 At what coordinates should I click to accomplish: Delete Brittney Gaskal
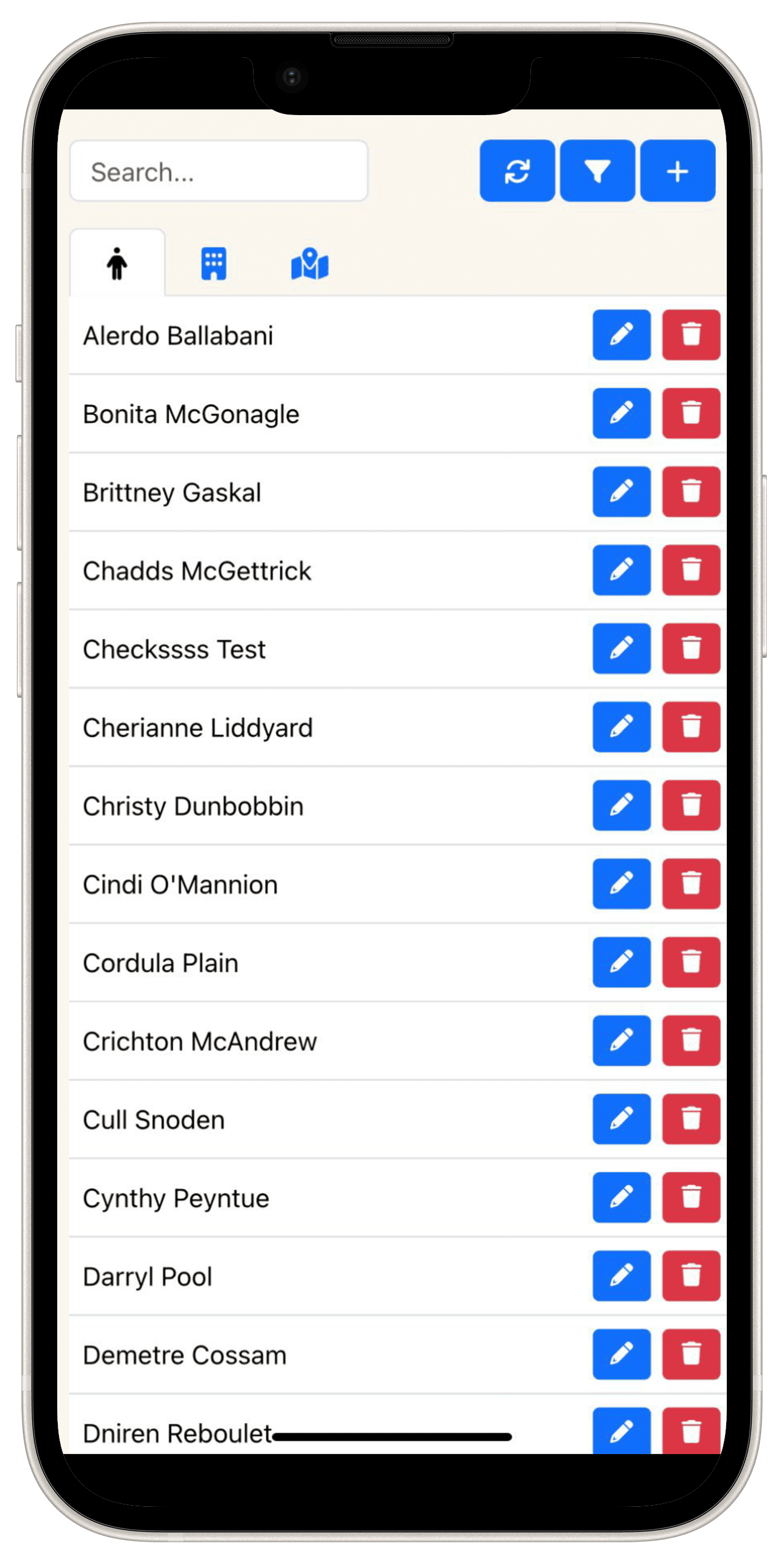[x=691, y=492]
